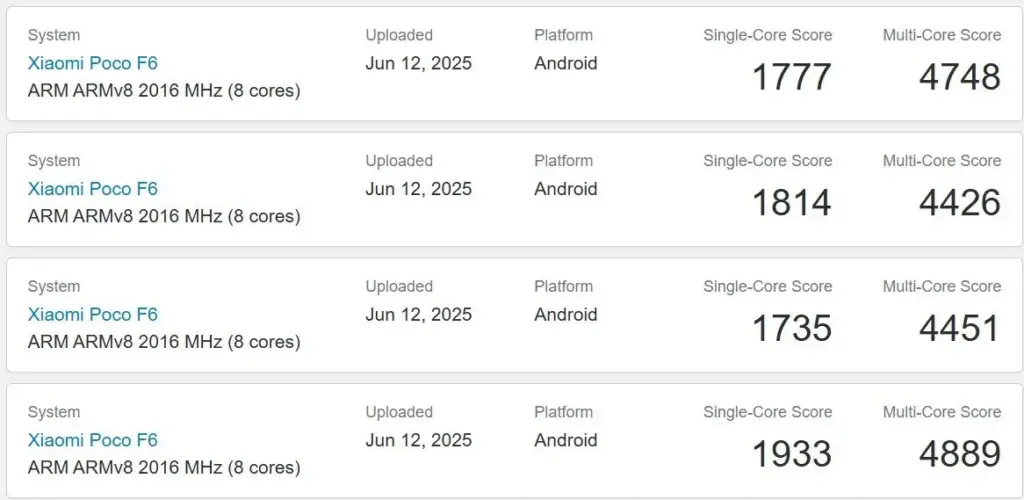1024x500 pixels.
Task: Open Xiaomi Poco F6 result with single-core score 1735
Action: pos(92,314)
